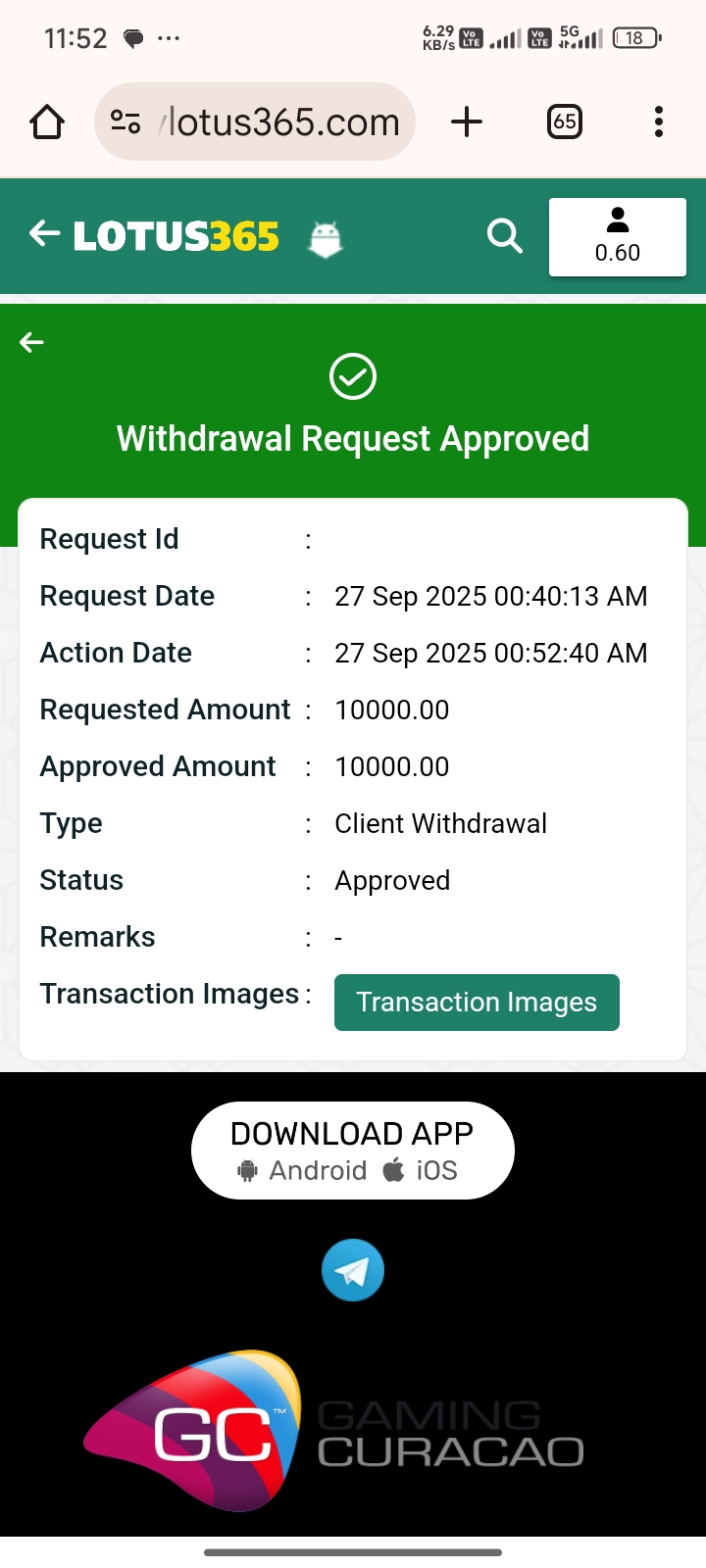The width and height of the screenshot is (706, 1568).
Task: Open the account balance button showing 0.60
Action: (x=617, y=236)
